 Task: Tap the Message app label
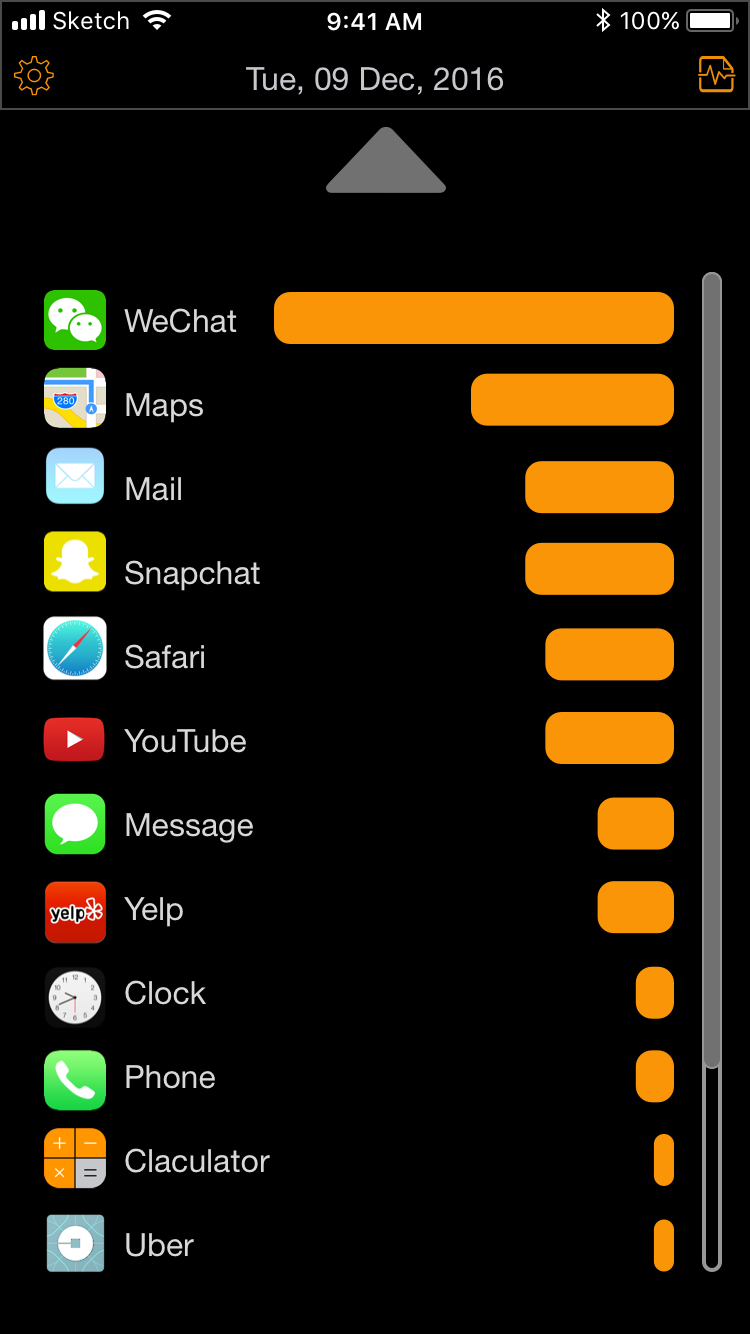(x=188, y=824)
